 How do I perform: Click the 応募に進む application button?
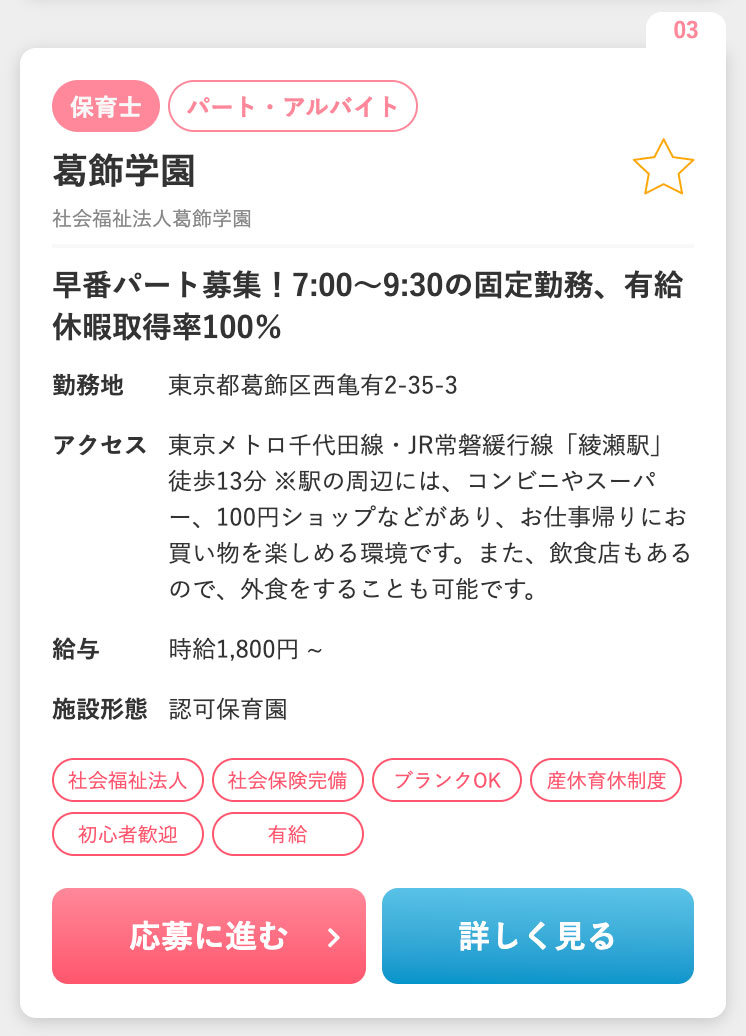208,936
